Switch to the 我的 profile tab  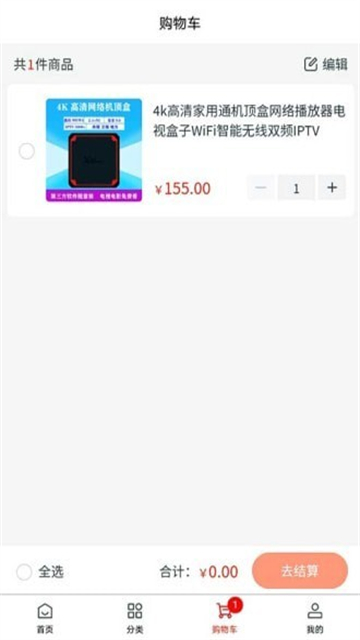coord(315,618)
